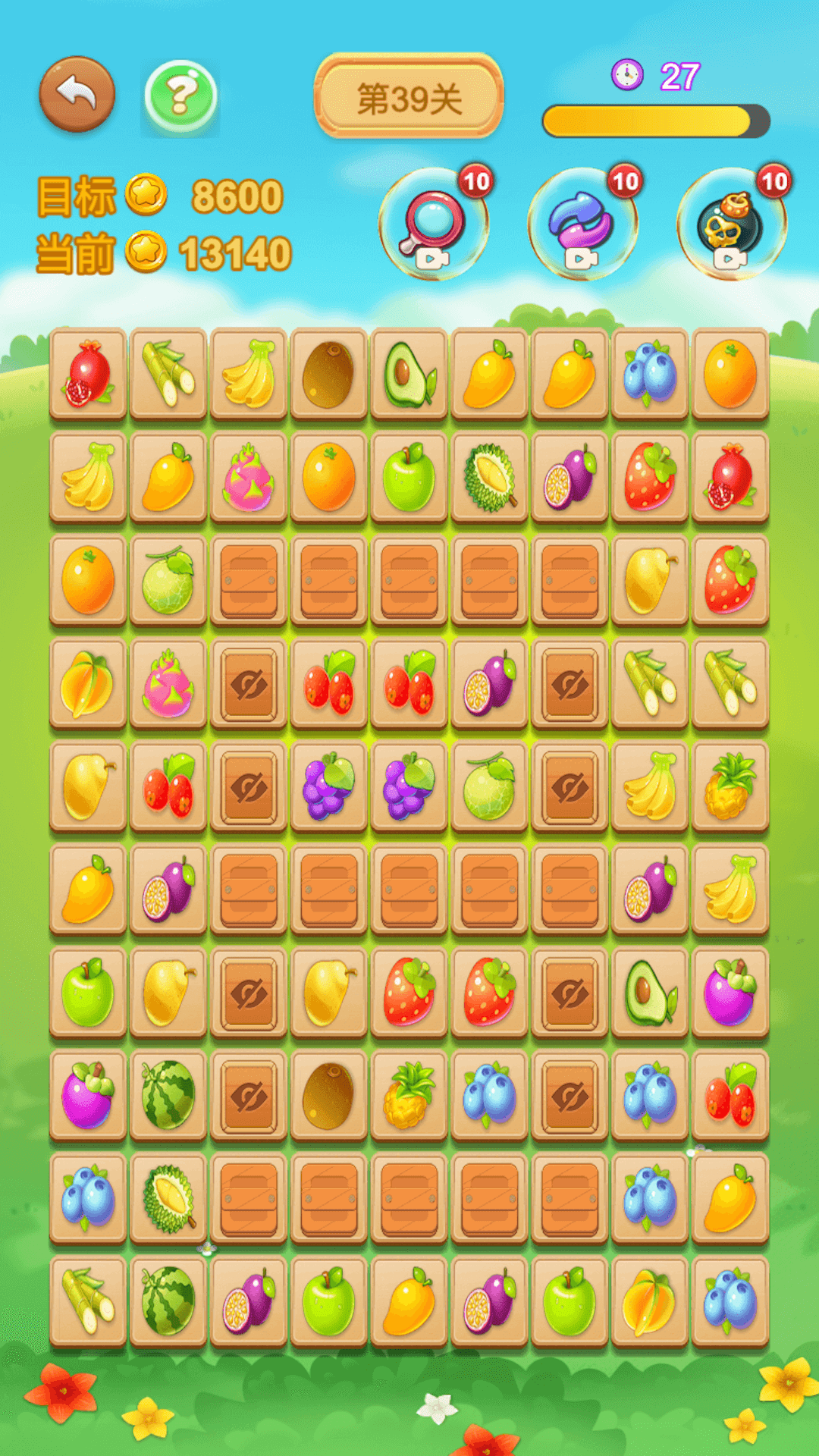Select the avocado tile beside the kiwi
This screenshot has width=819, height=1456.
(x=409, y=374)
